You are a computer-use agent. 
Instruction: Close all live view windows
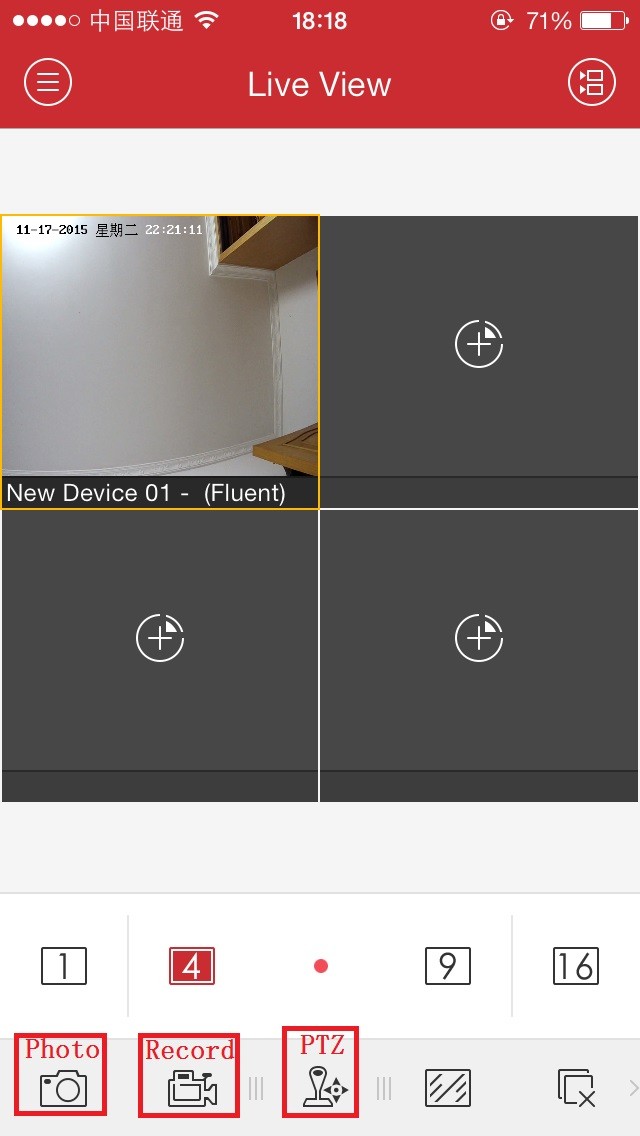(576, 1087)
